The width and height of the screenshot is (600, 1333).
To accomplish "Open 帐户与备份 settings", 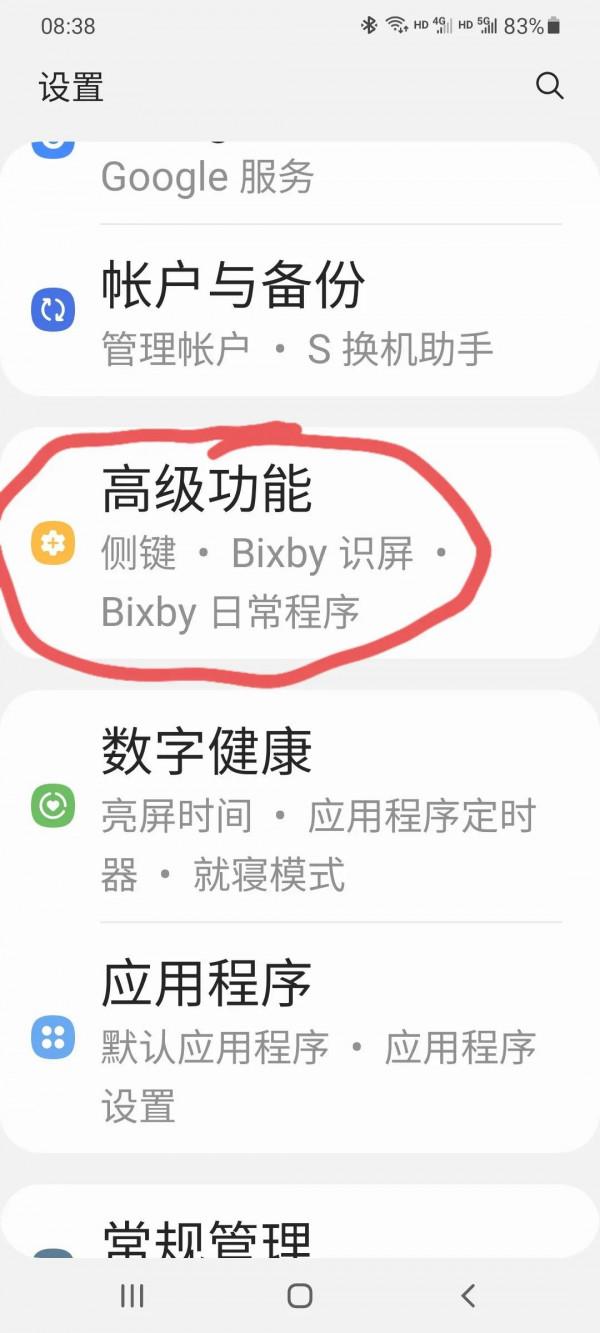I will [x=300, y=312].
